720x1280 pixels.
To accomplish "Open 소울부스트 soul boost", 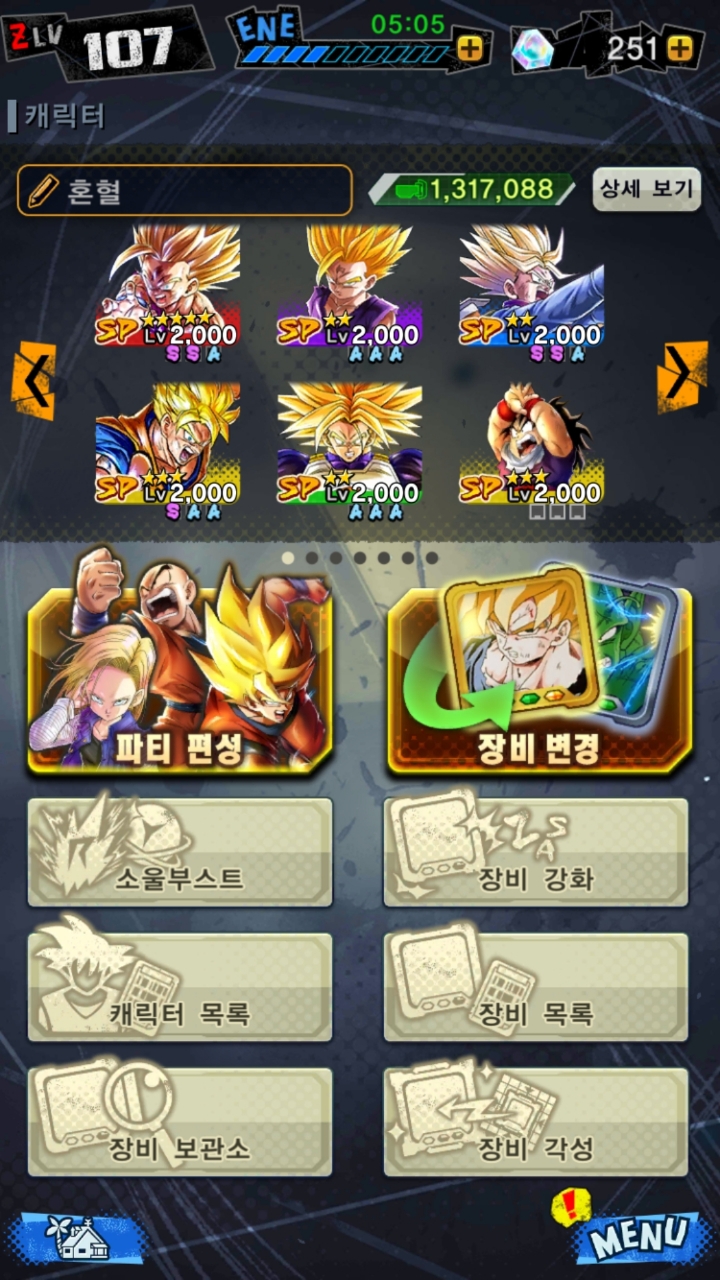I will point(180,853).
